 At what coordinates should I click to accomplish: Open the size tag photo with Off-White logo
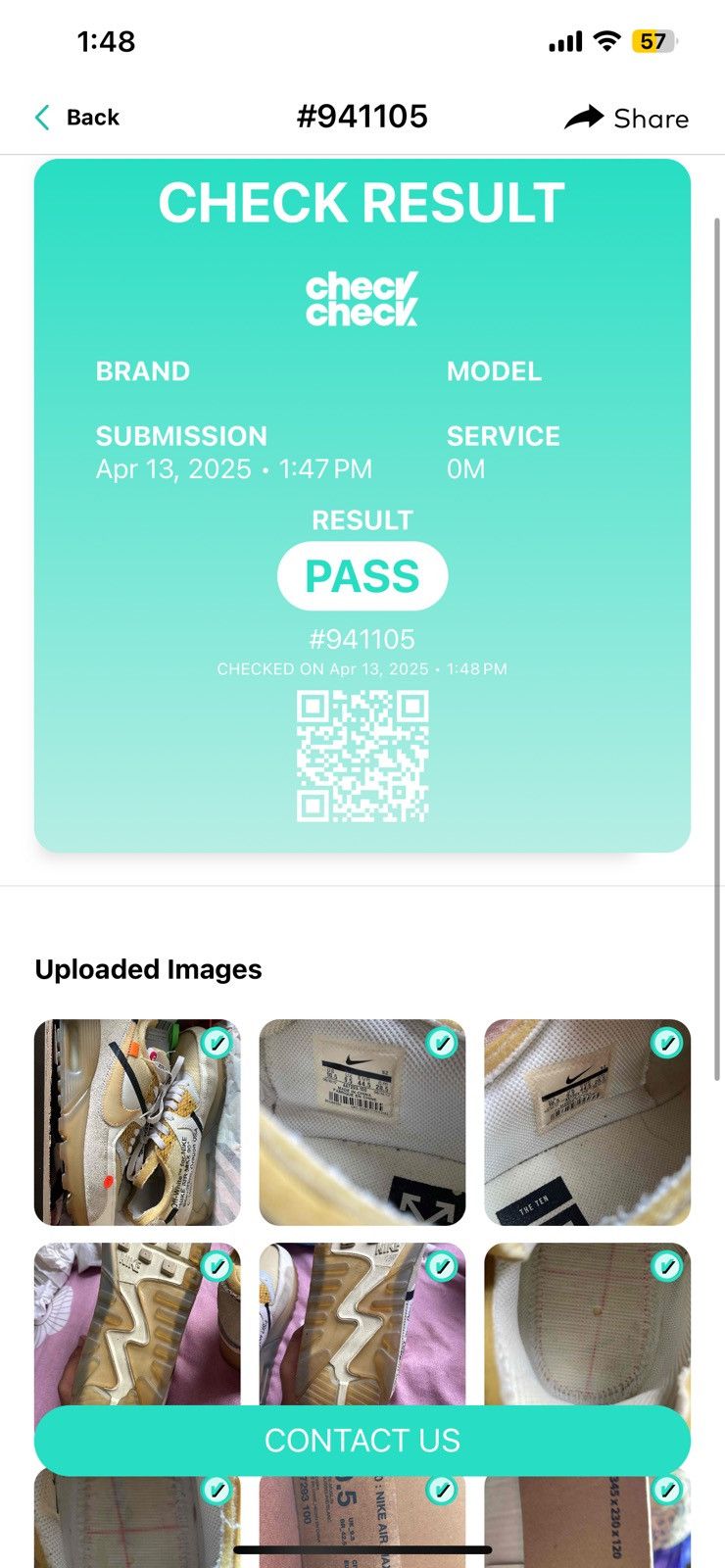362,1122
